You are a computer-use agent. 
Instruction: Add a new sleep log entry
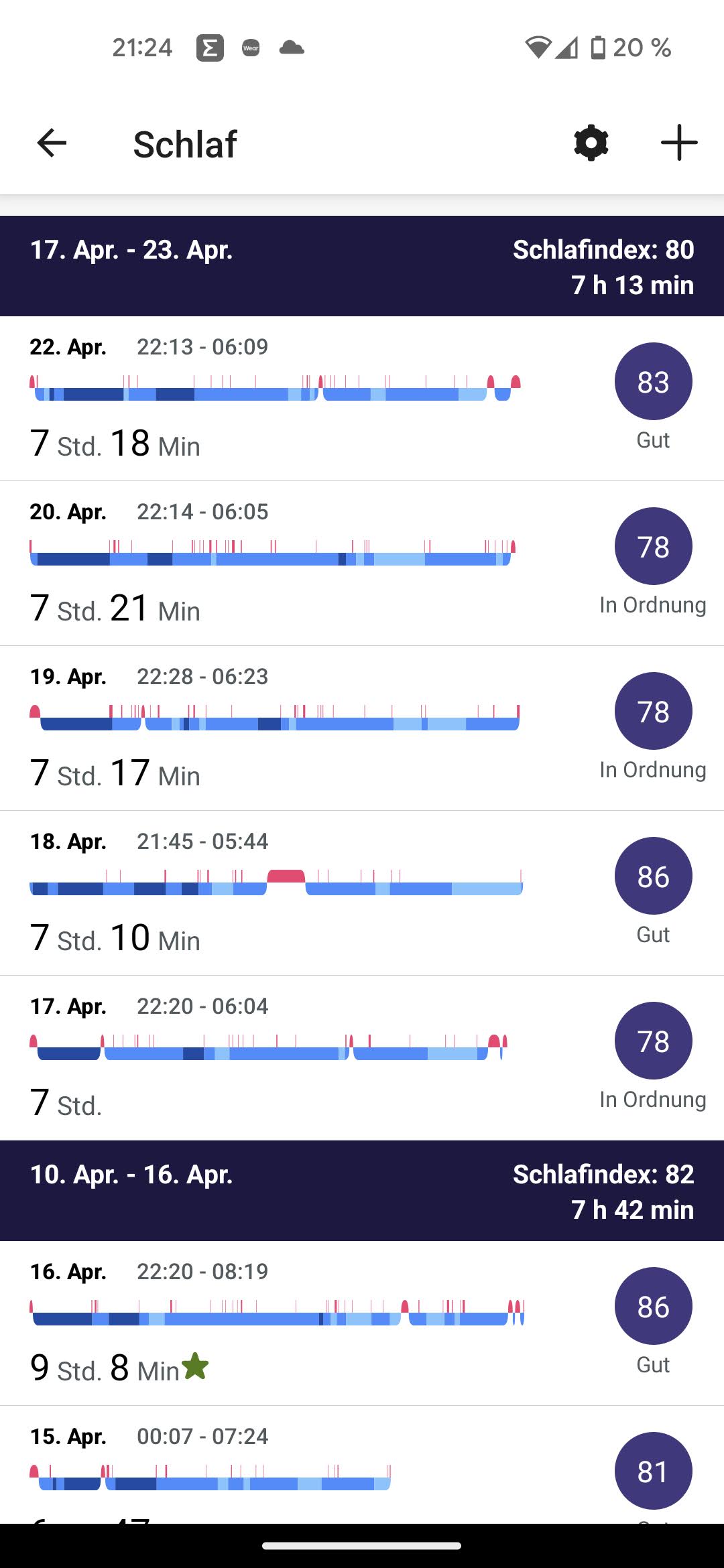coord(678,143)
